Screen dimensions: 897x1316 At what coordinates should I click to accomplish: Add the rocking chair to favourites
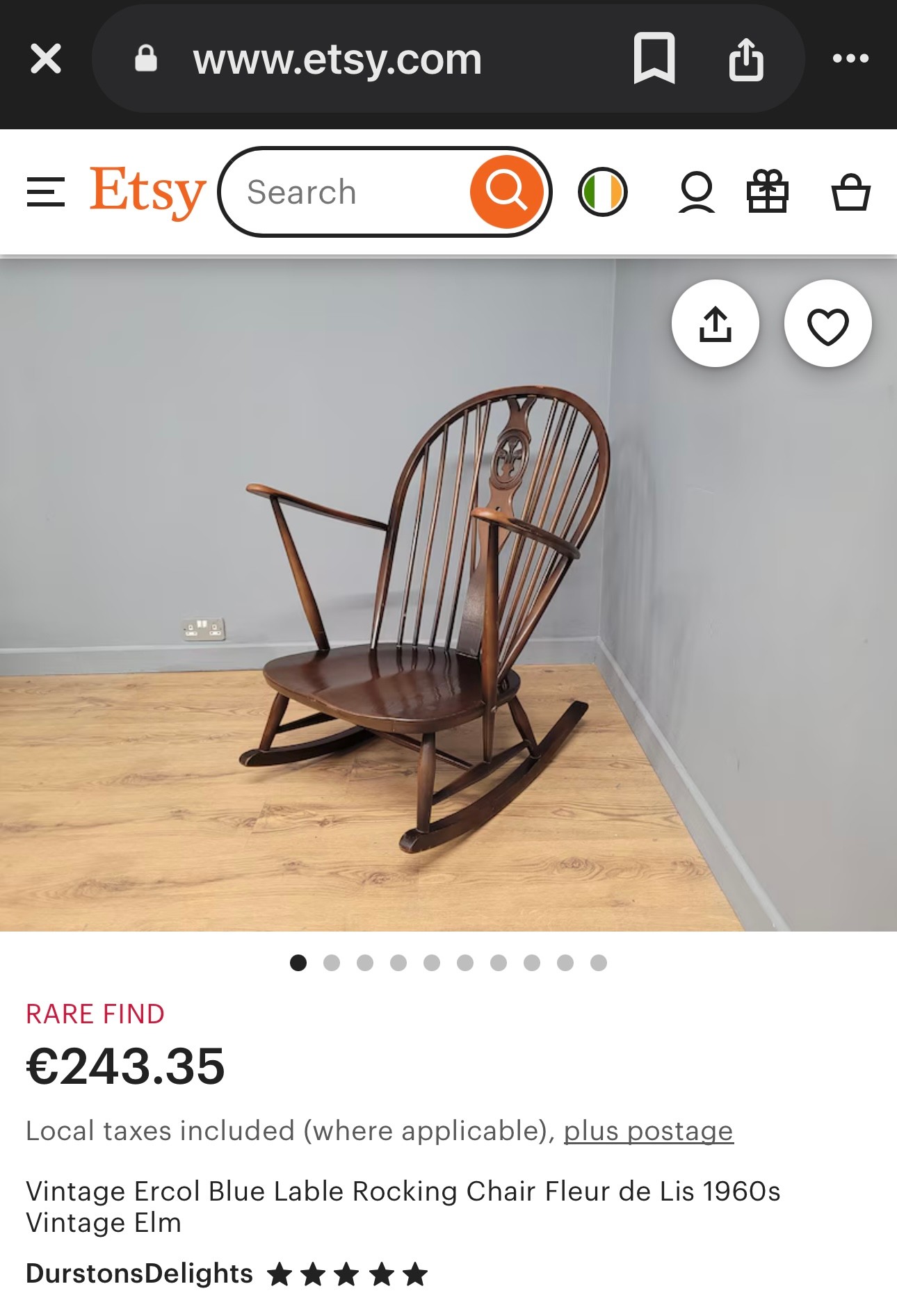tap(827, 324)
